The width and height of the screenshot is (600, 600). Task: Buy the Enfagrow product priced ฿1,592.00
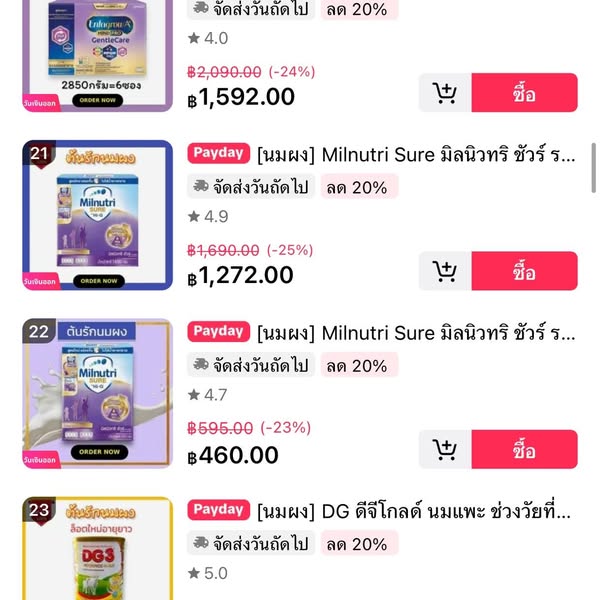click(x=524, y=93)
